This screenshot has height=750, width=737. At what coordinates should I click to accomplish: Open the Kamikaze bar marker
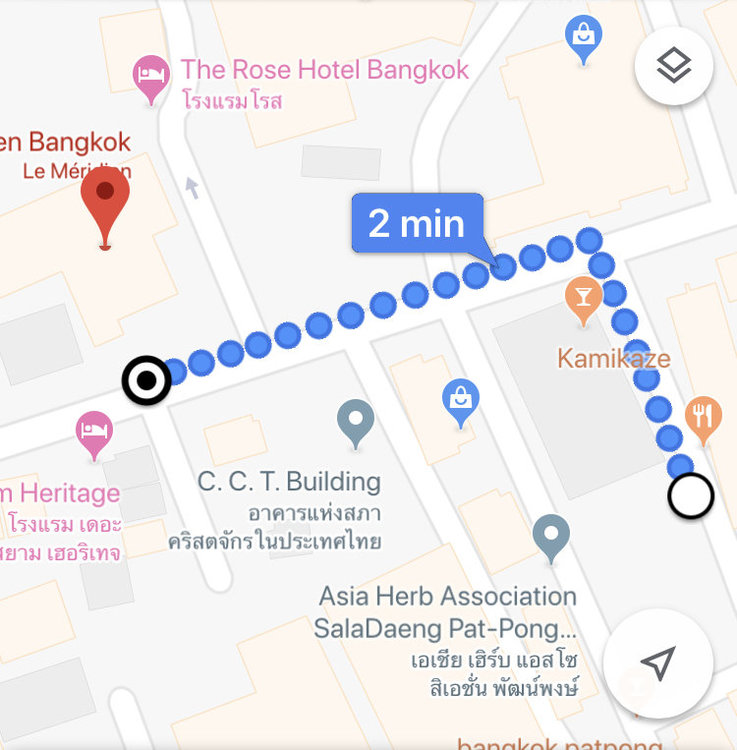(x=584, y=297)
